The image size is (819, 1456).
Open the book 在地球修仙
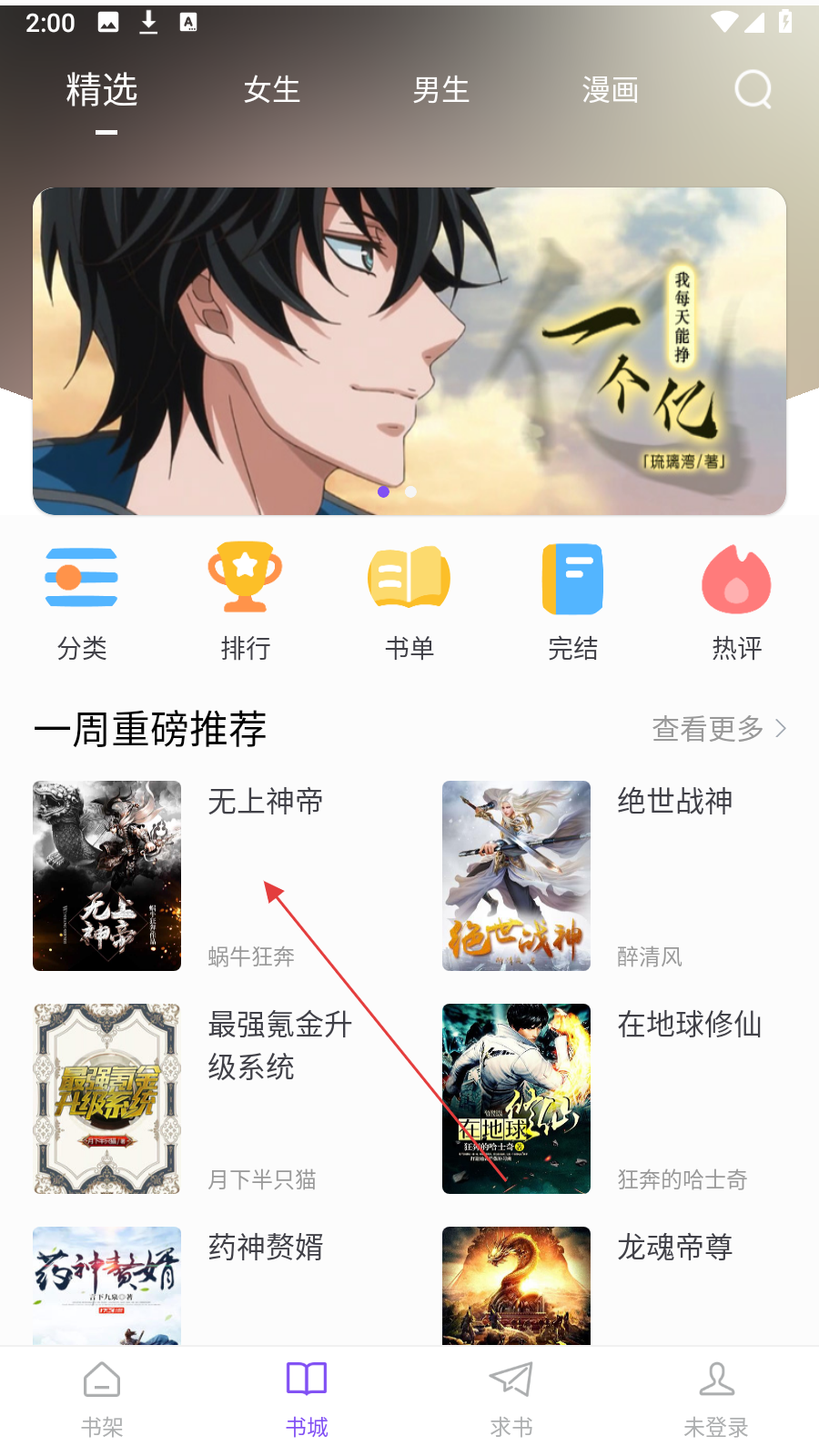516,1098
